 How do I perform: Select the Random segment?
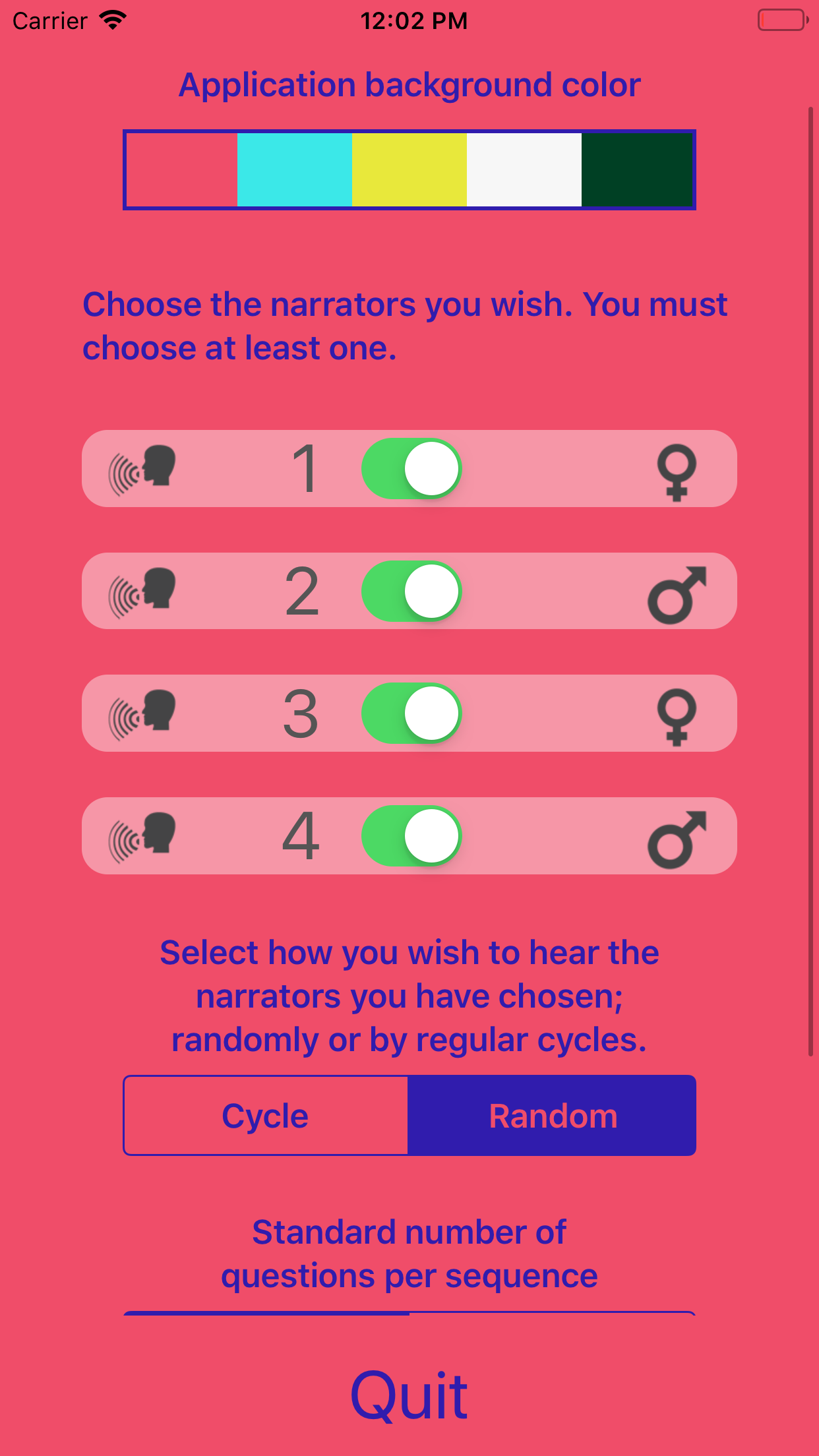pyautogui.click(x=553, y=1116)
